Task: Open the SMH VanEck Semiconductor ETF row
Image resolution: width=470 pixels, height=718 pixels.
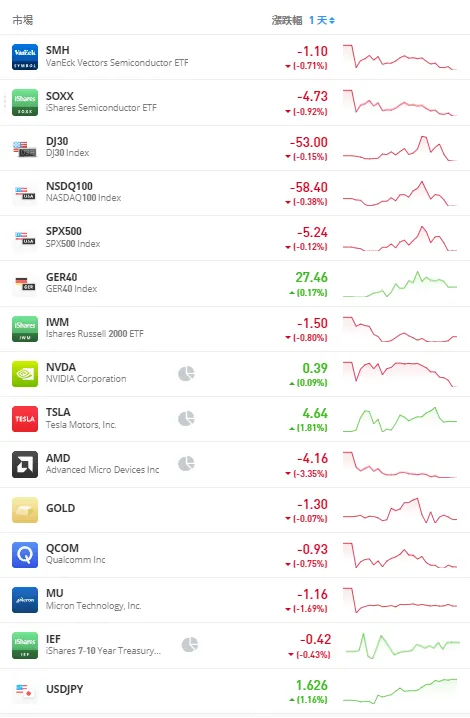Action: [x=235, y=57]
